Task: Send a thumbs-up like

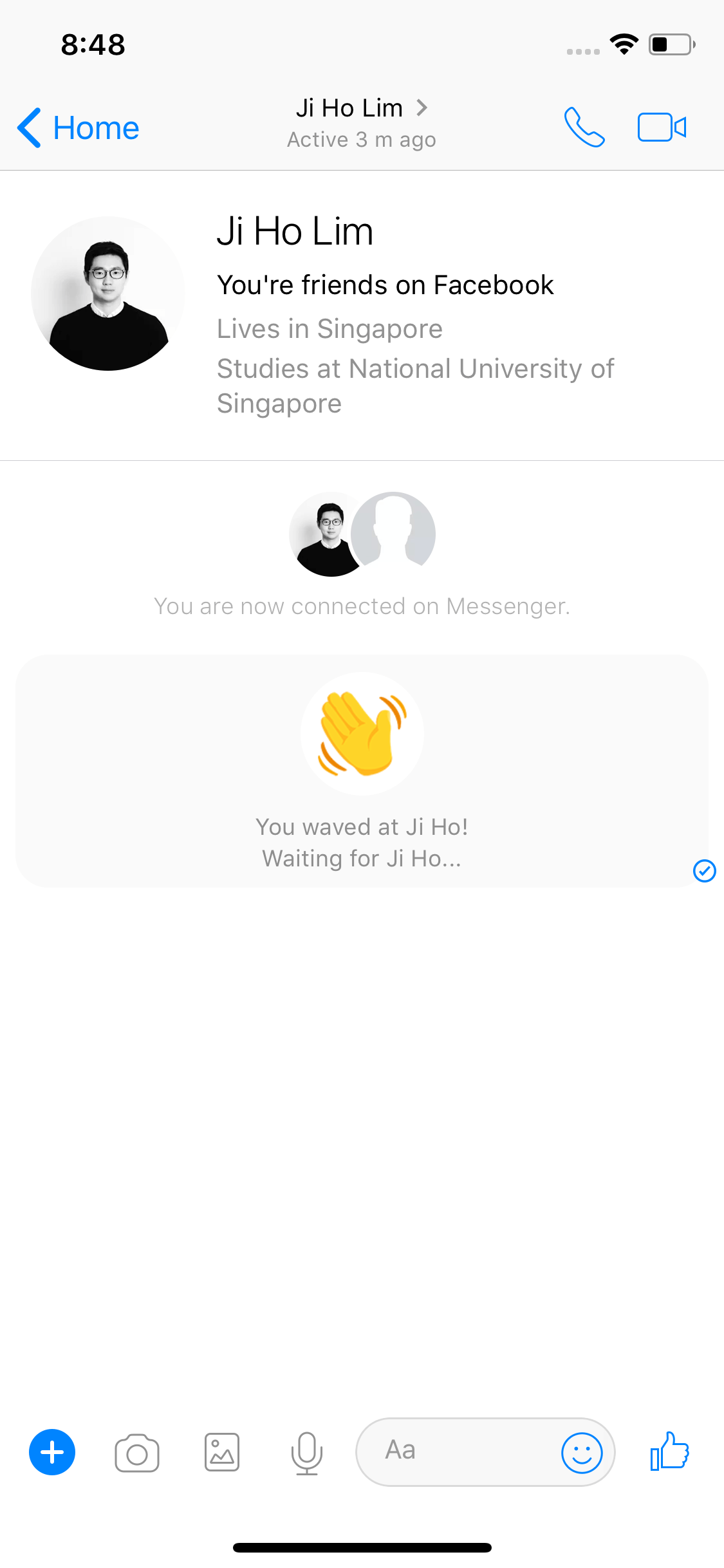Action: point(669,1451)
